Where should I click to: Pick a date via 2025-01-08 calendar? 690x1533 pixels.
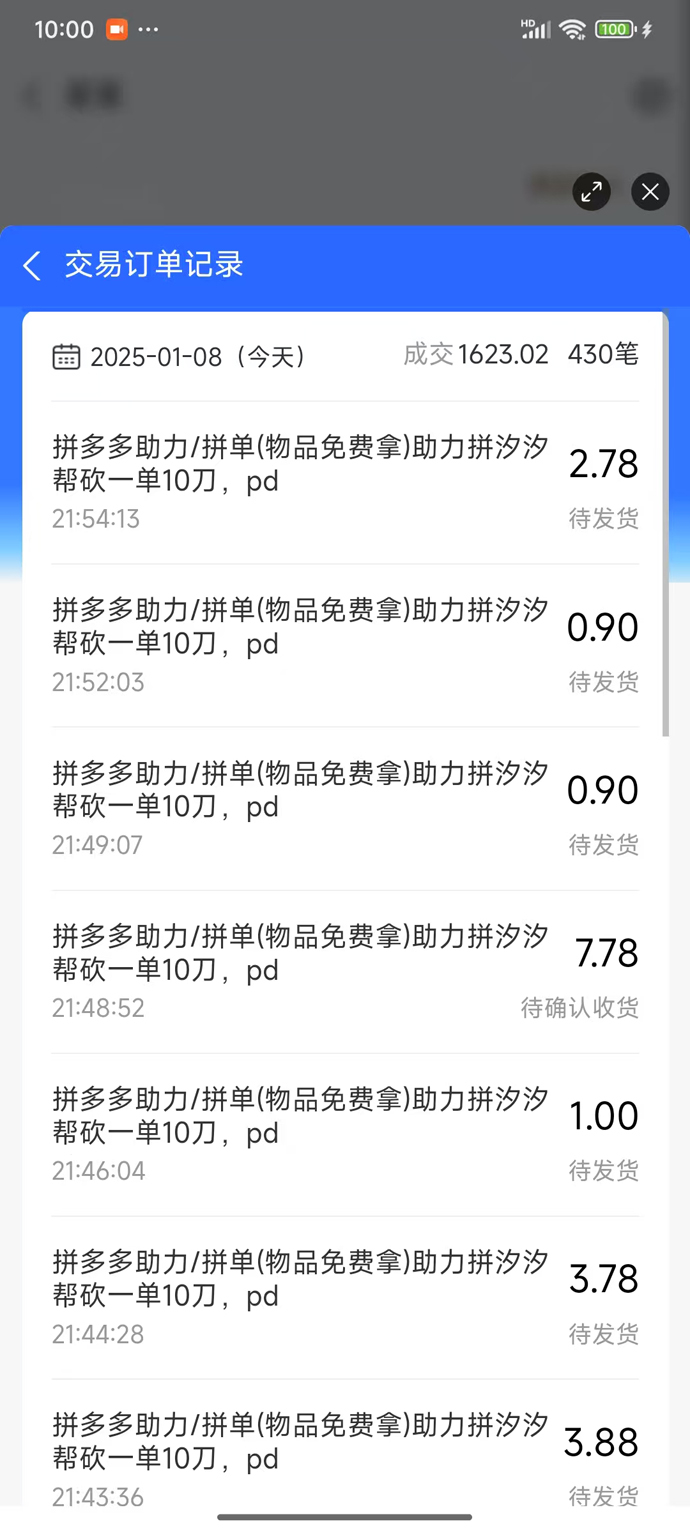click(x=67, y=356)
